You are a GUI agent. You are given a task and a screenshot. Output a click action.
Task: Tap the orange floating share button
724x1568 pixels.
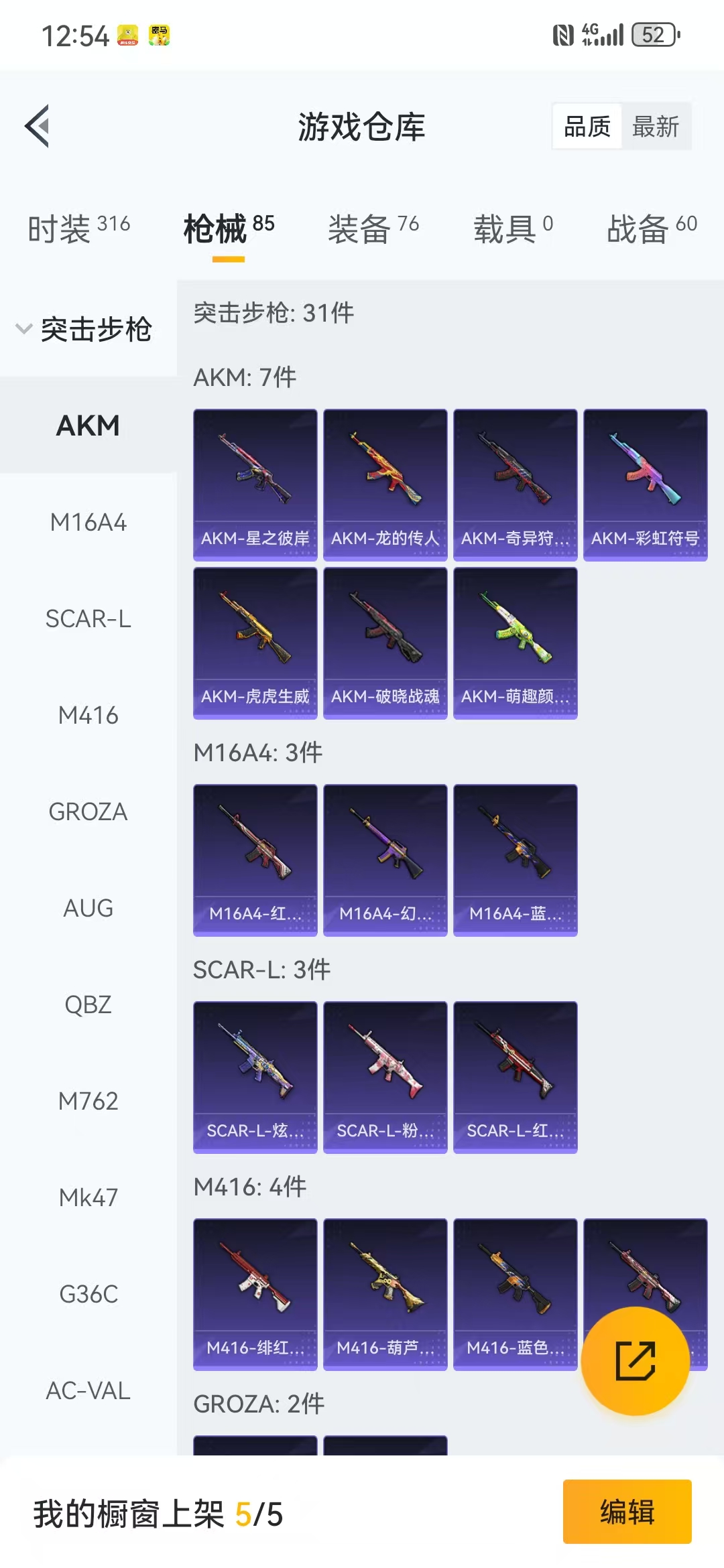[x=635, y=1361]
